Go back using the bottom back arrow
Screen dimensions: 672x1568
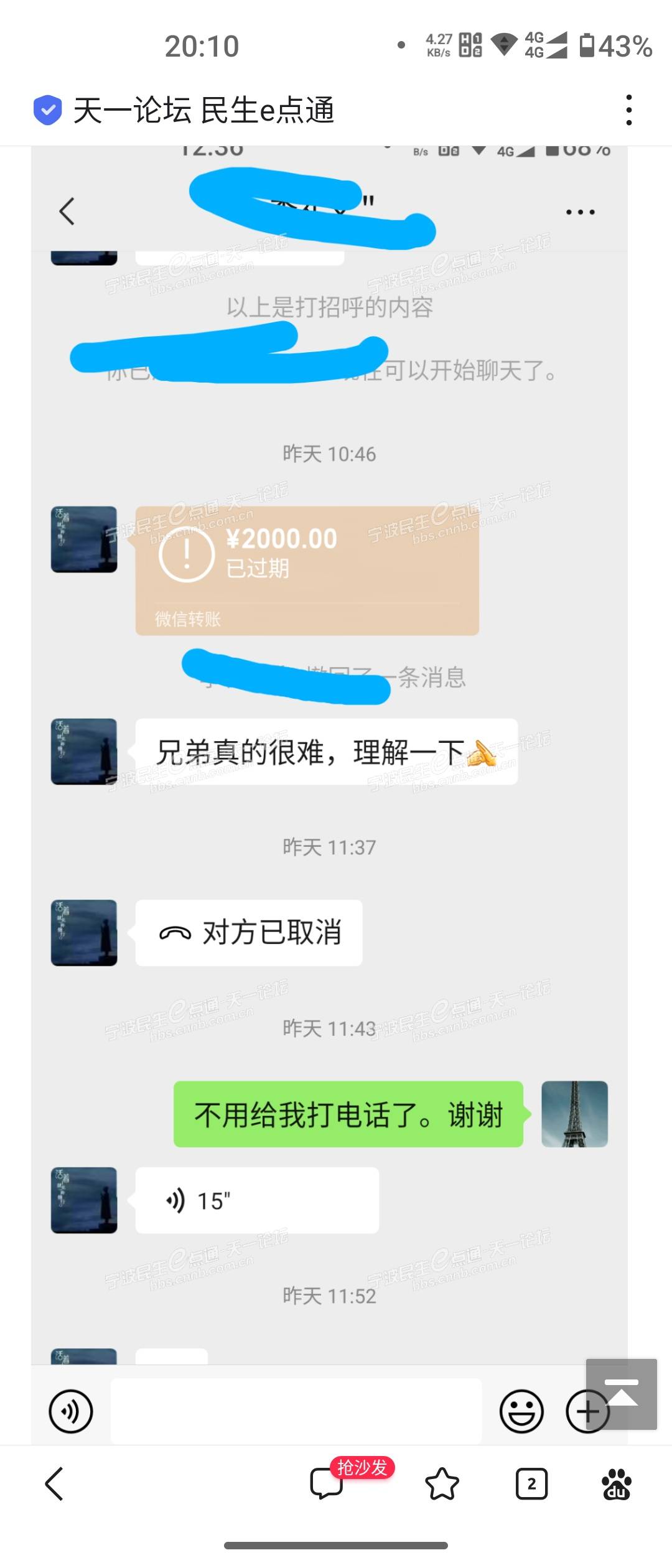[x=55, y=1484]
